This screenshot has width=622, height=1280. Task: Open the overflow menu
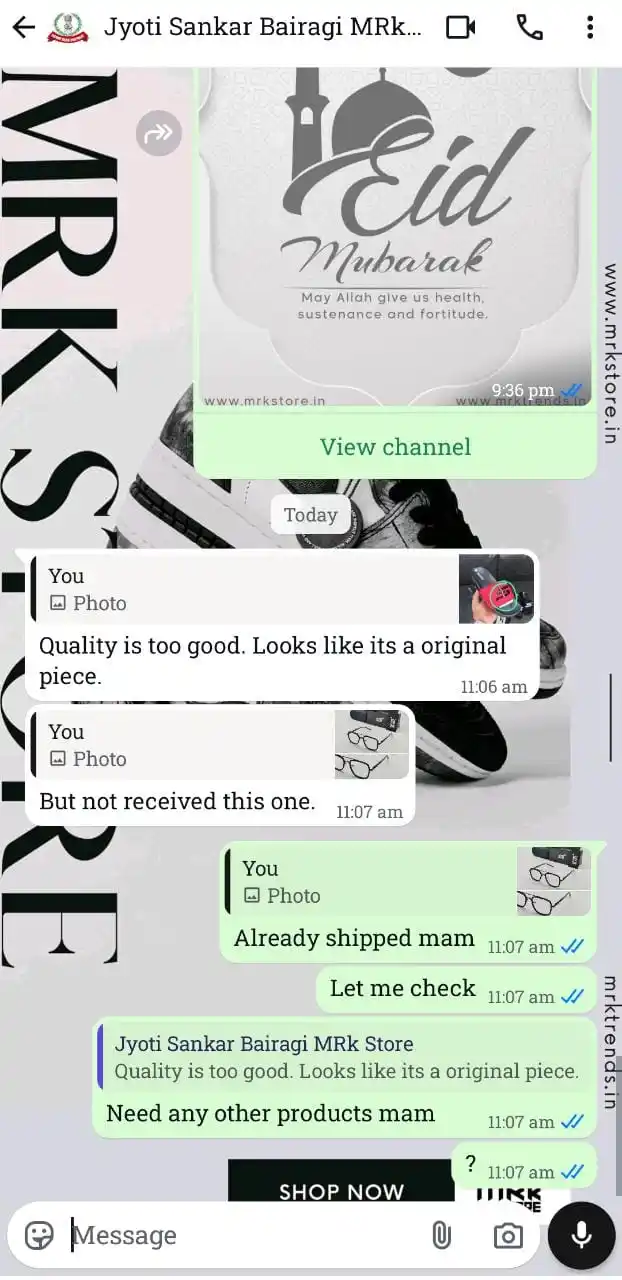tap(590, 28)
